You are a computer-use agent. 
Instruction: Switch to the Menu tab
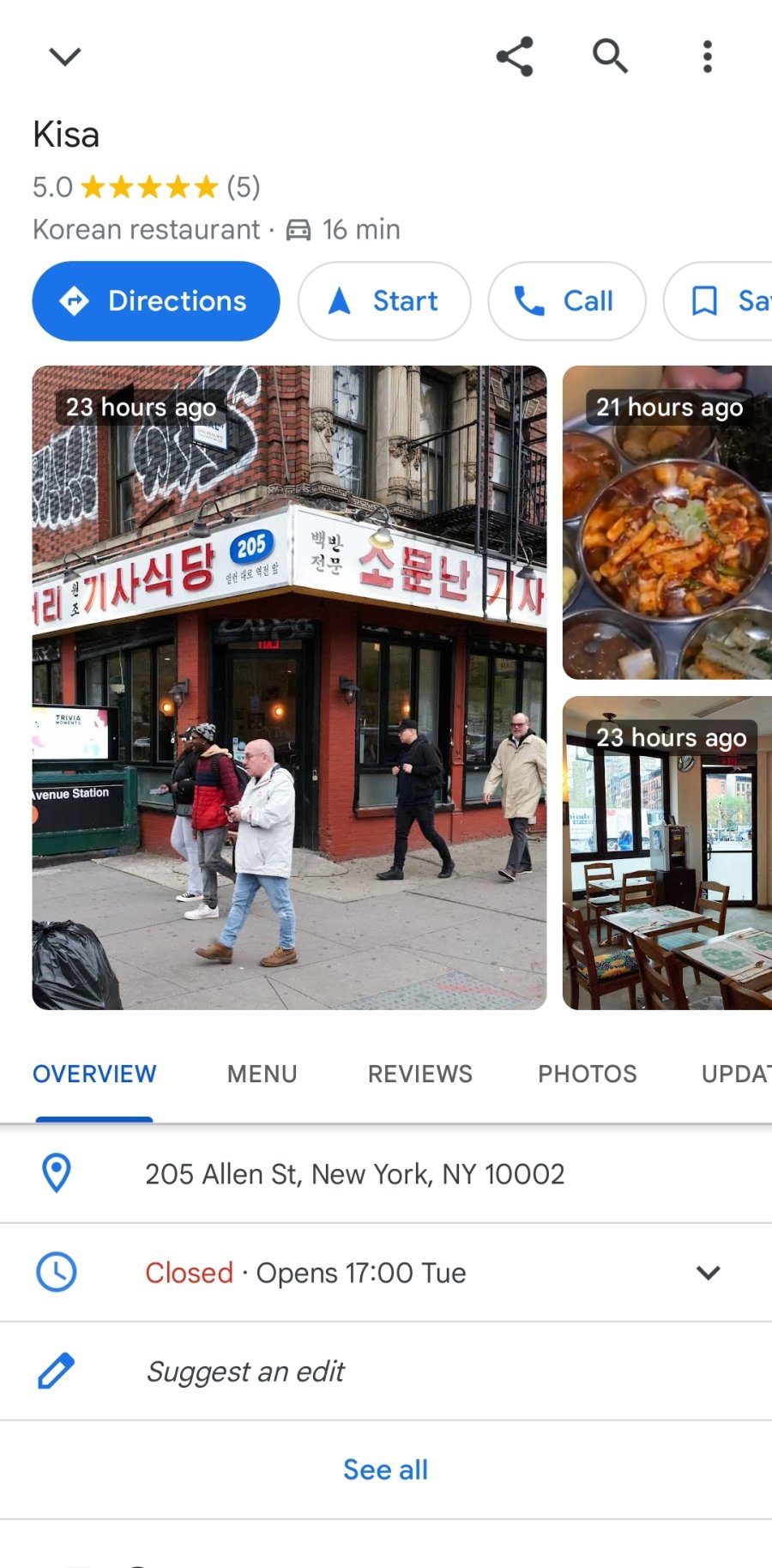[x=262, y=1074]
